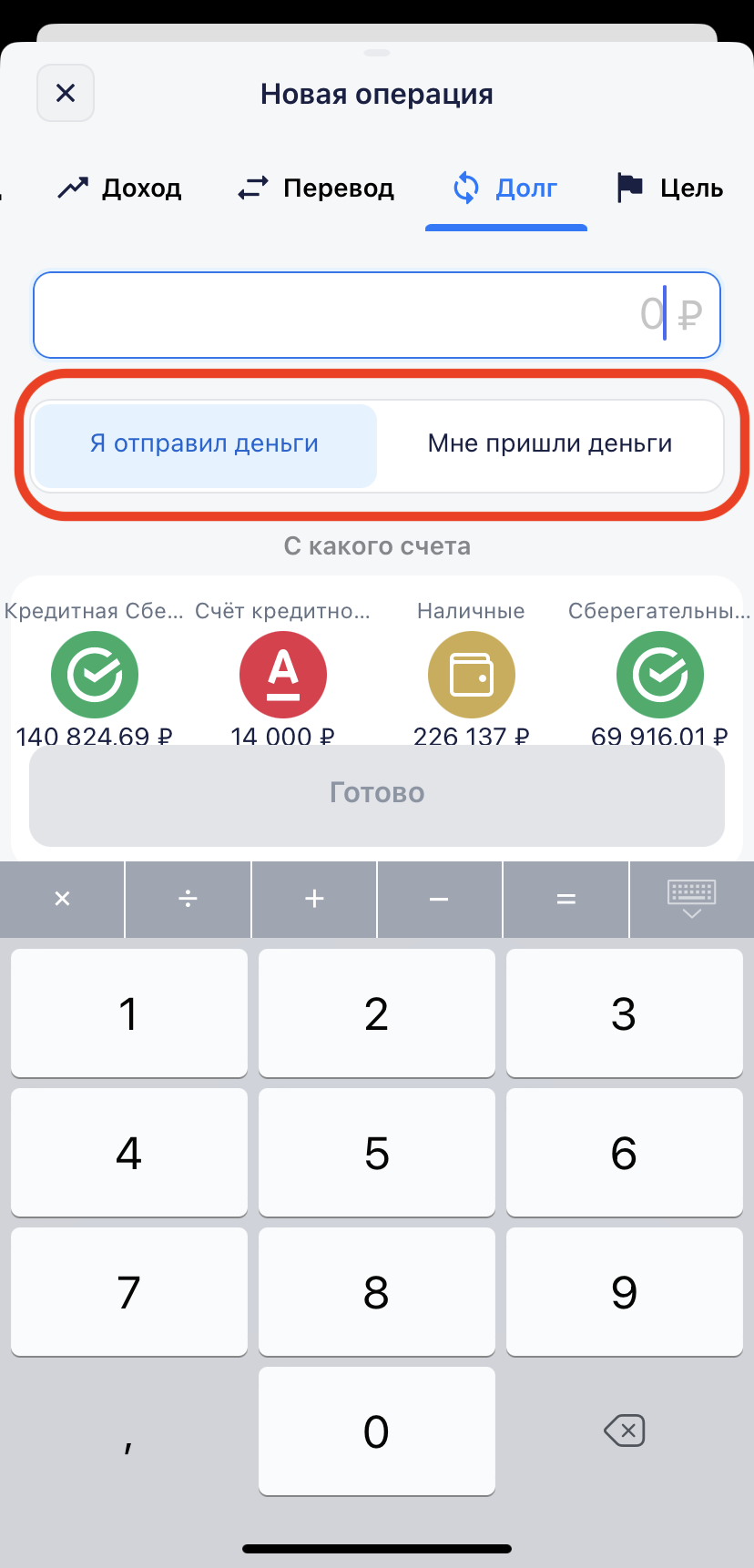Image resolution: width=754 pixels, height=1568 pixels.
Task: Choose Я отправил деньги option
Action: [x=205, y=444]
